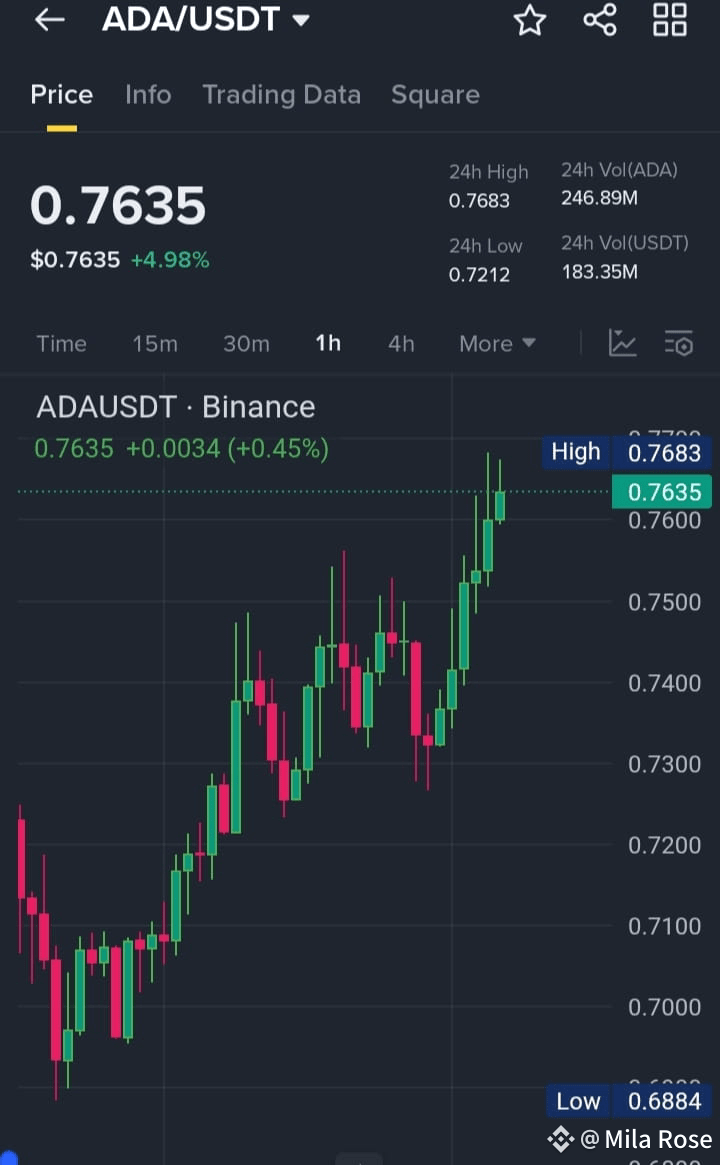Open the chart indicators settings icon
This screenshot has width=720, height=1165.
(x=679, y=343)
